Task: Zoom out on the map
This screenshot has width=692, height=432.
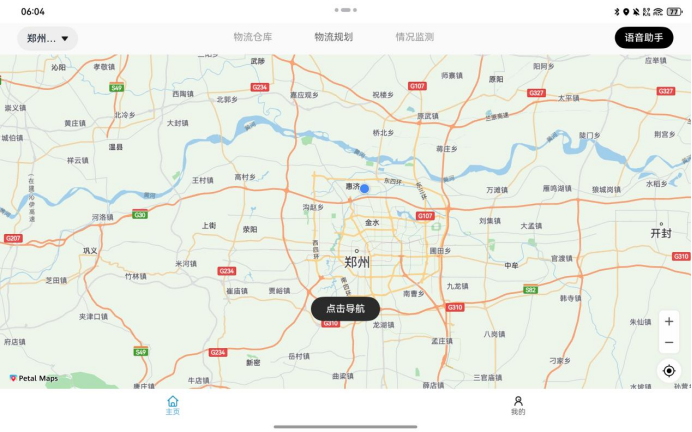Action: (x=669, y=343)
